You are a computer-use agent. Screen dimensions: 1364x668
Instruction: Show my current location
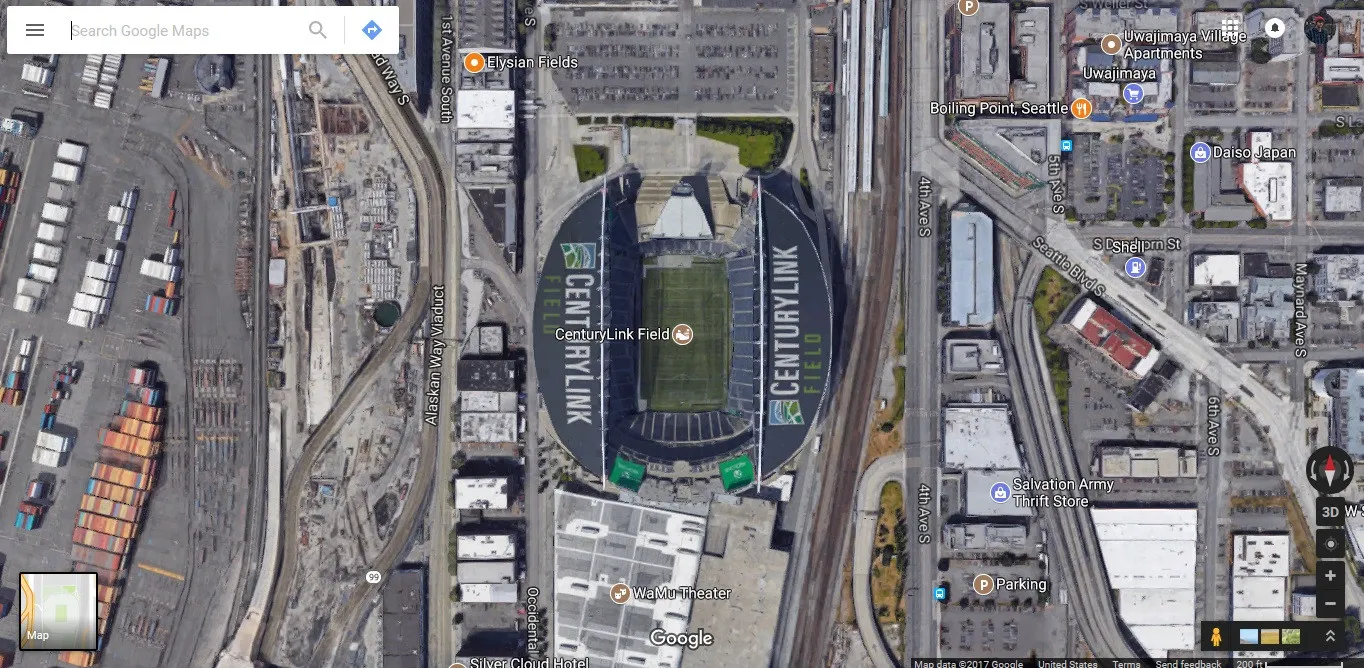(x=1330, y=544)
